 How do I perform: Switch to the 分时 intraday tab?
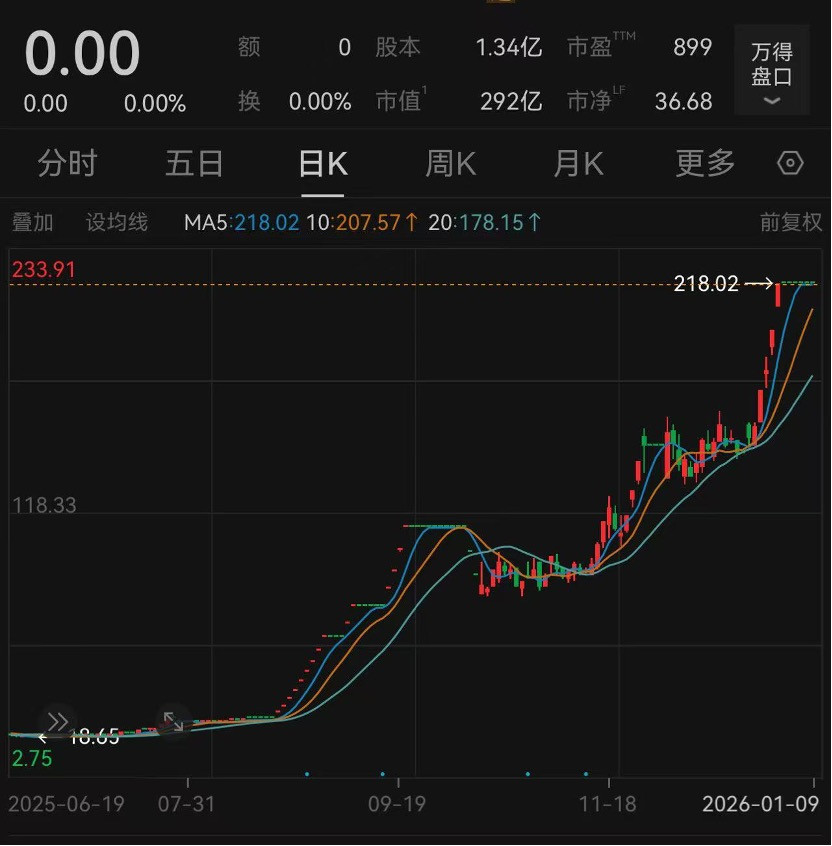point(67,163)
